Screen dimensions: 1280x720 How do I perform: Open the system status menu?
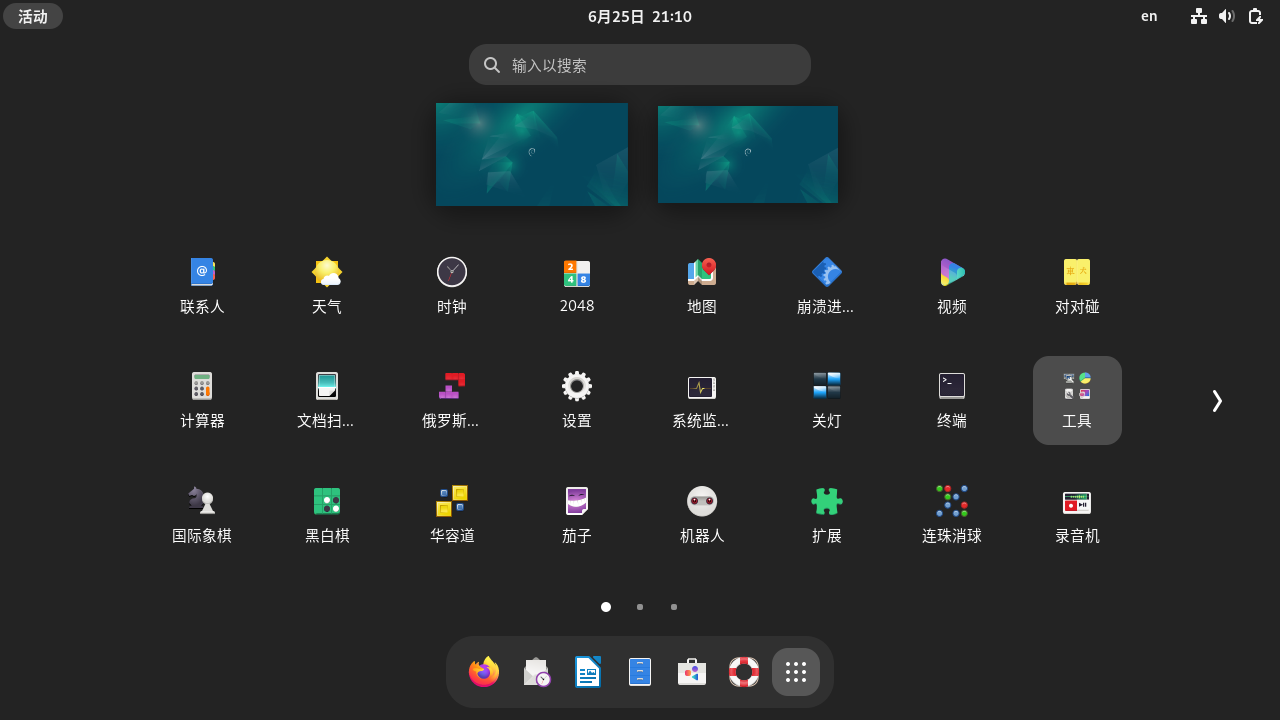(x=1226, y=16)
